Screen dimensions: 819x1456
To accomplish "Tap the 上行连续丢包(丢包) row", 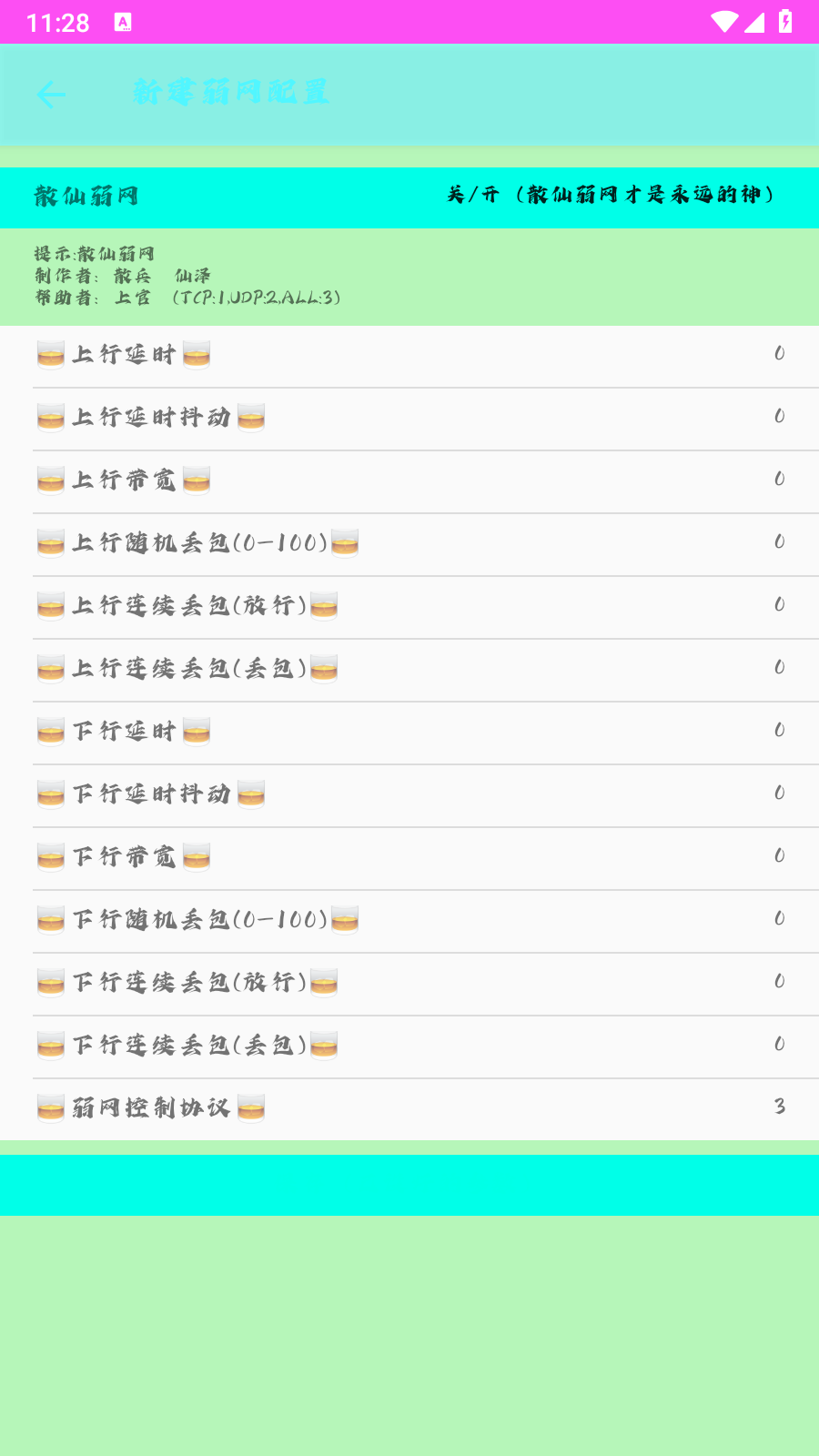I will [x=409, y=669].
